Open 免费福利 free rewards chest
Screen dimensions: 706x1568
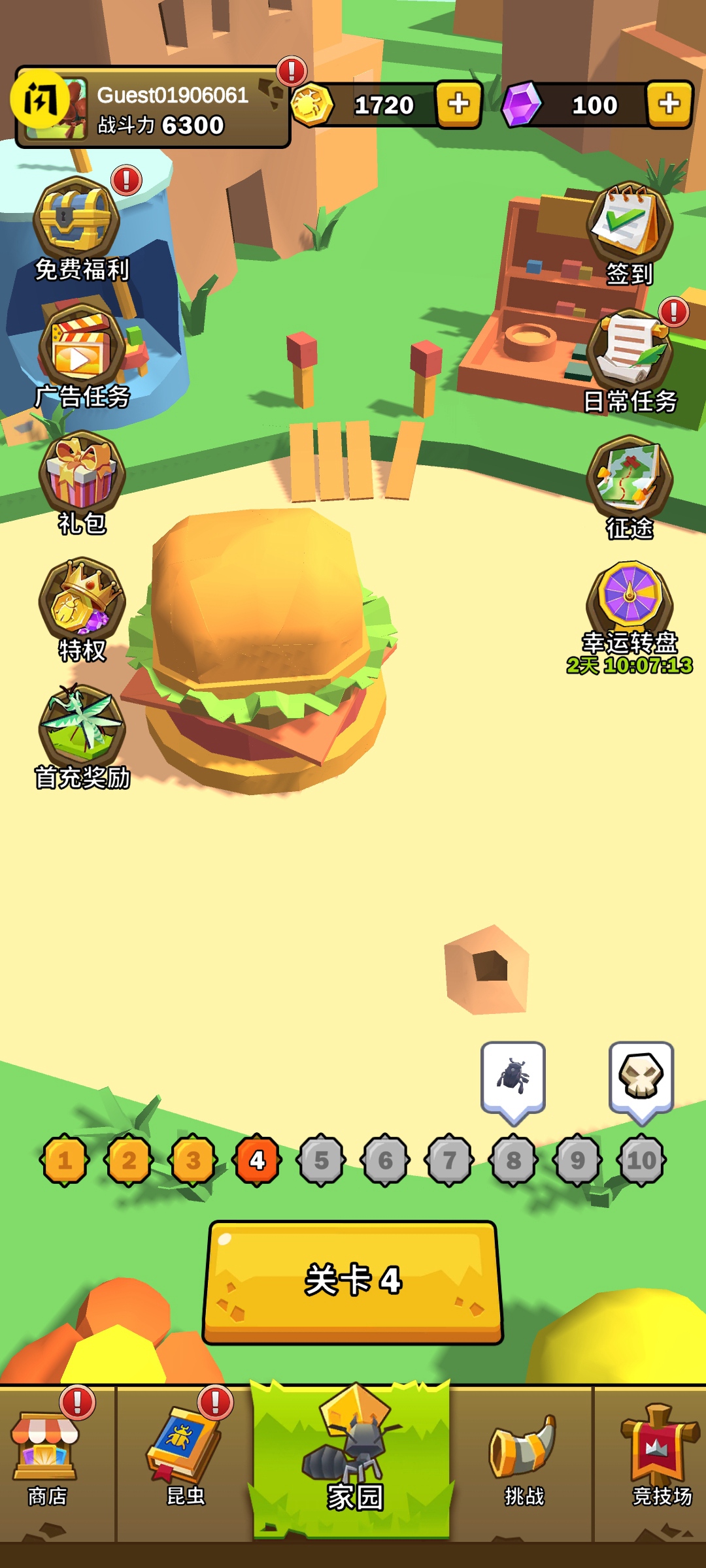click(77, 219)
